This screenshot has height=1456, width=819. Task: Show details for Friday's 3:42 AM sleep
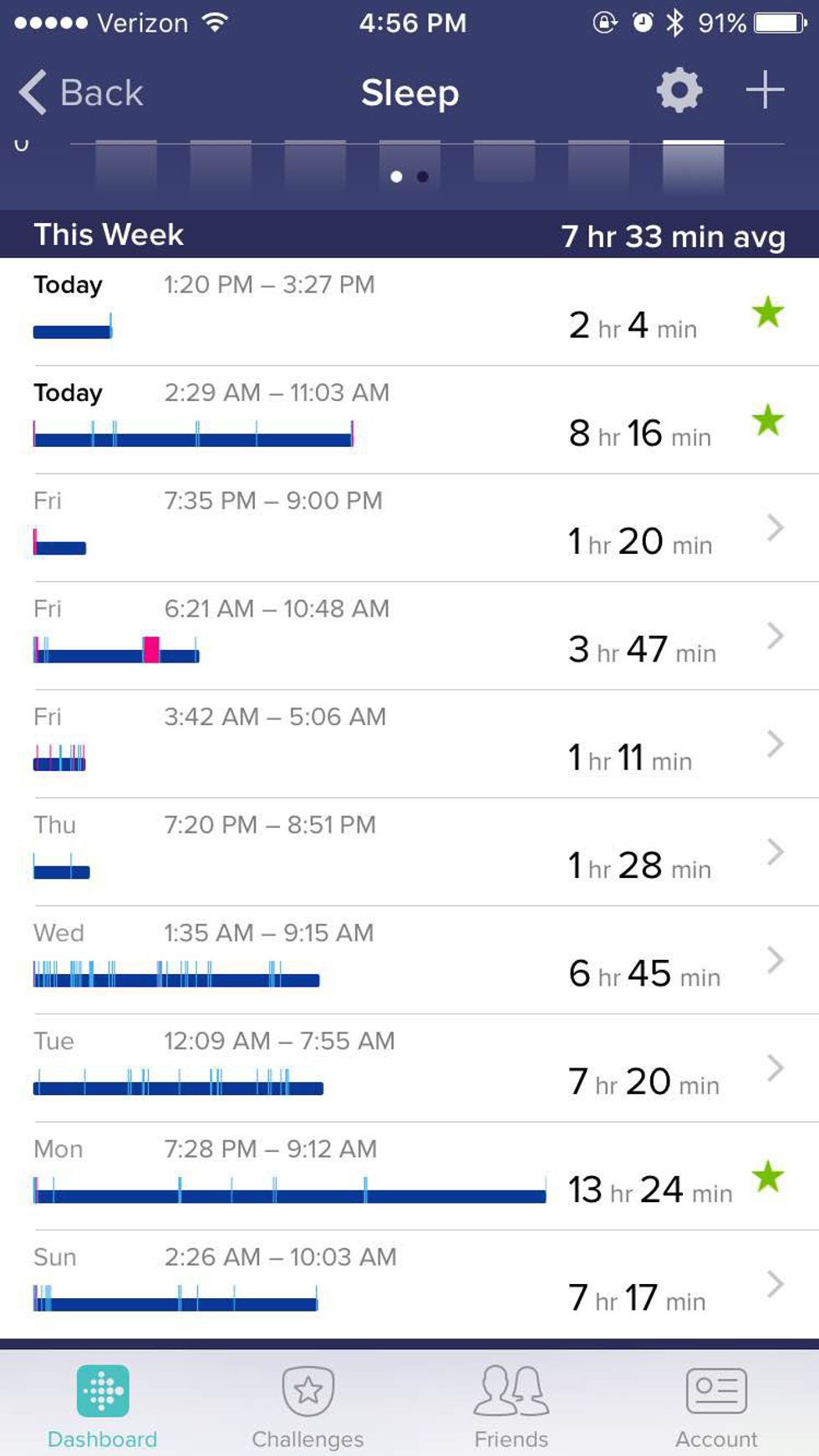[x=409, y=743]
